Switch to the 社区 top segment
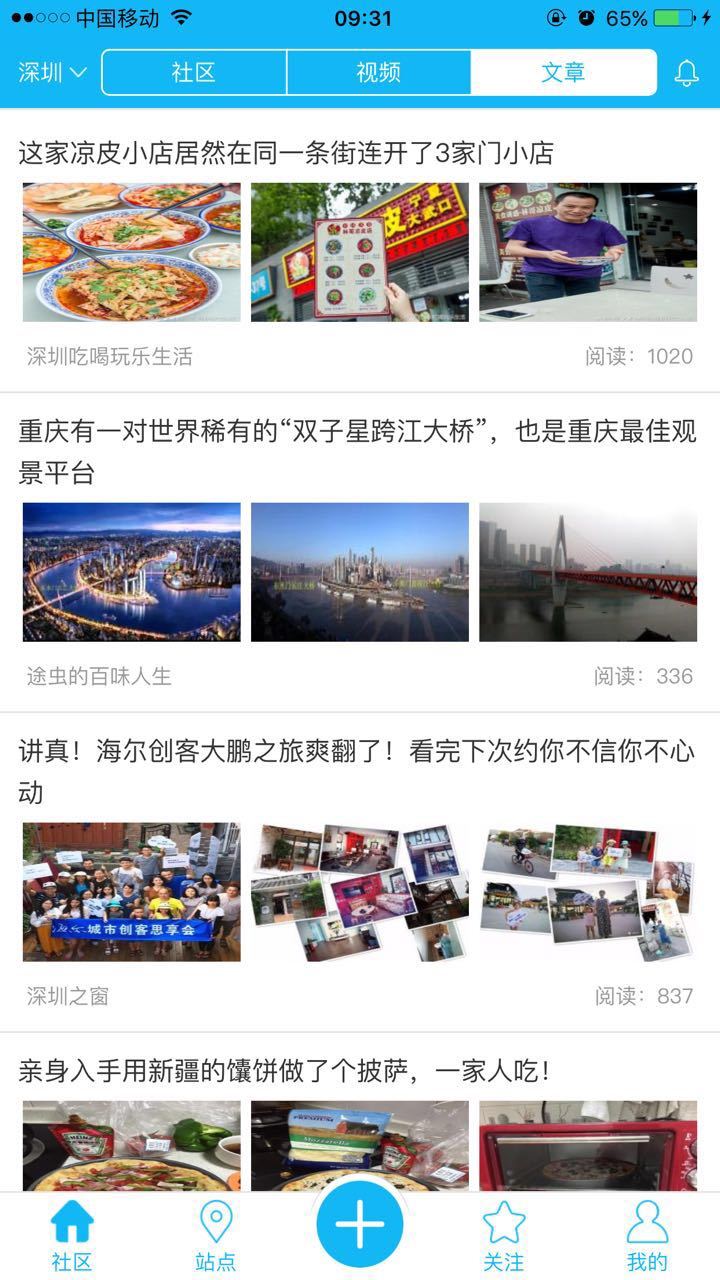The height and width of the screenshot is (1280, 720). tap(194, 73)
